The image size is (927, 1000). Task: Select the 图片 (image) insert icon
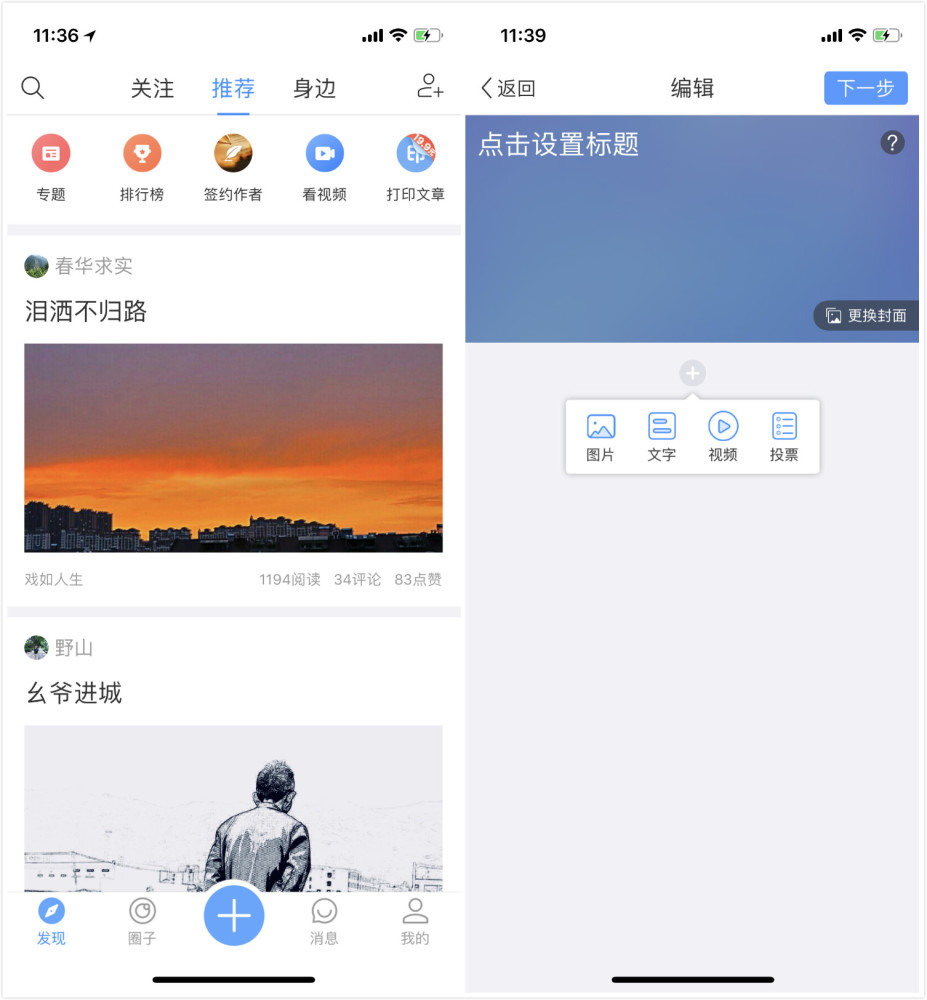[599, 428]
